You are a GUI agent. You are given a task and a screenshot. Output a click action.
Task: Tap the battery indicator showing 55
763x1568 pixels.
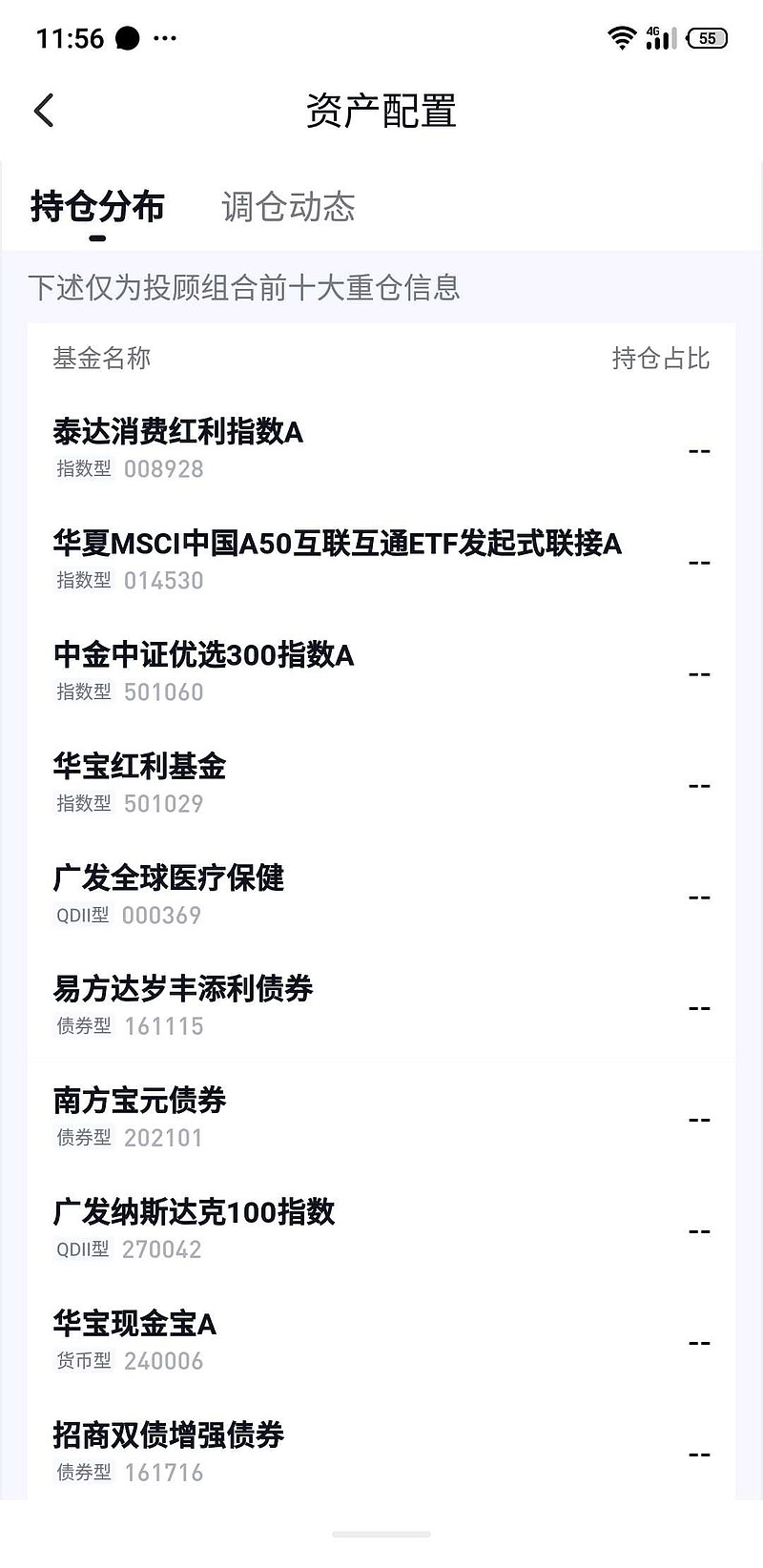tap(708, 38)
